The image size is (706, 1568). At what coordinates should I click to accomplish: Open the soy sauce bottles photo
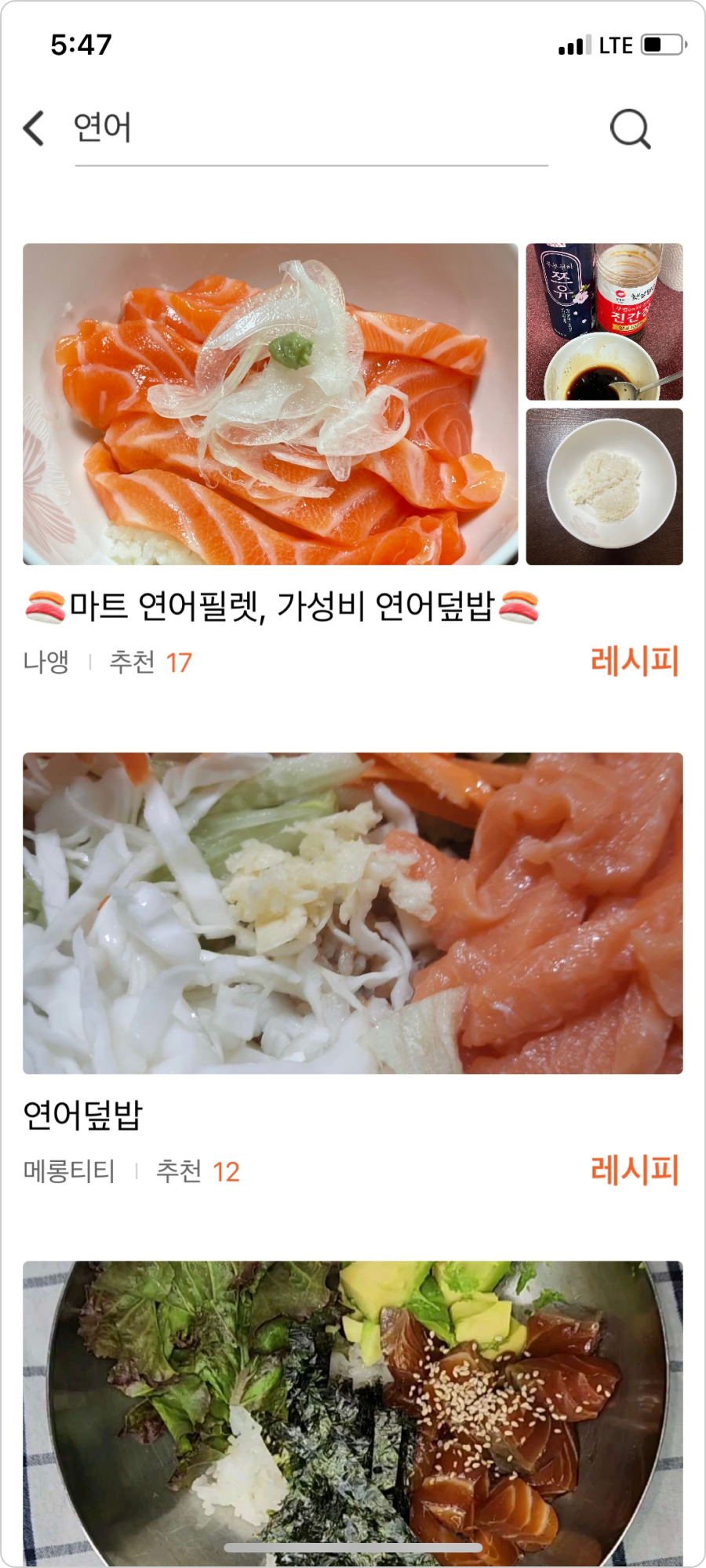pyautogui.click(x=604, y=321)
